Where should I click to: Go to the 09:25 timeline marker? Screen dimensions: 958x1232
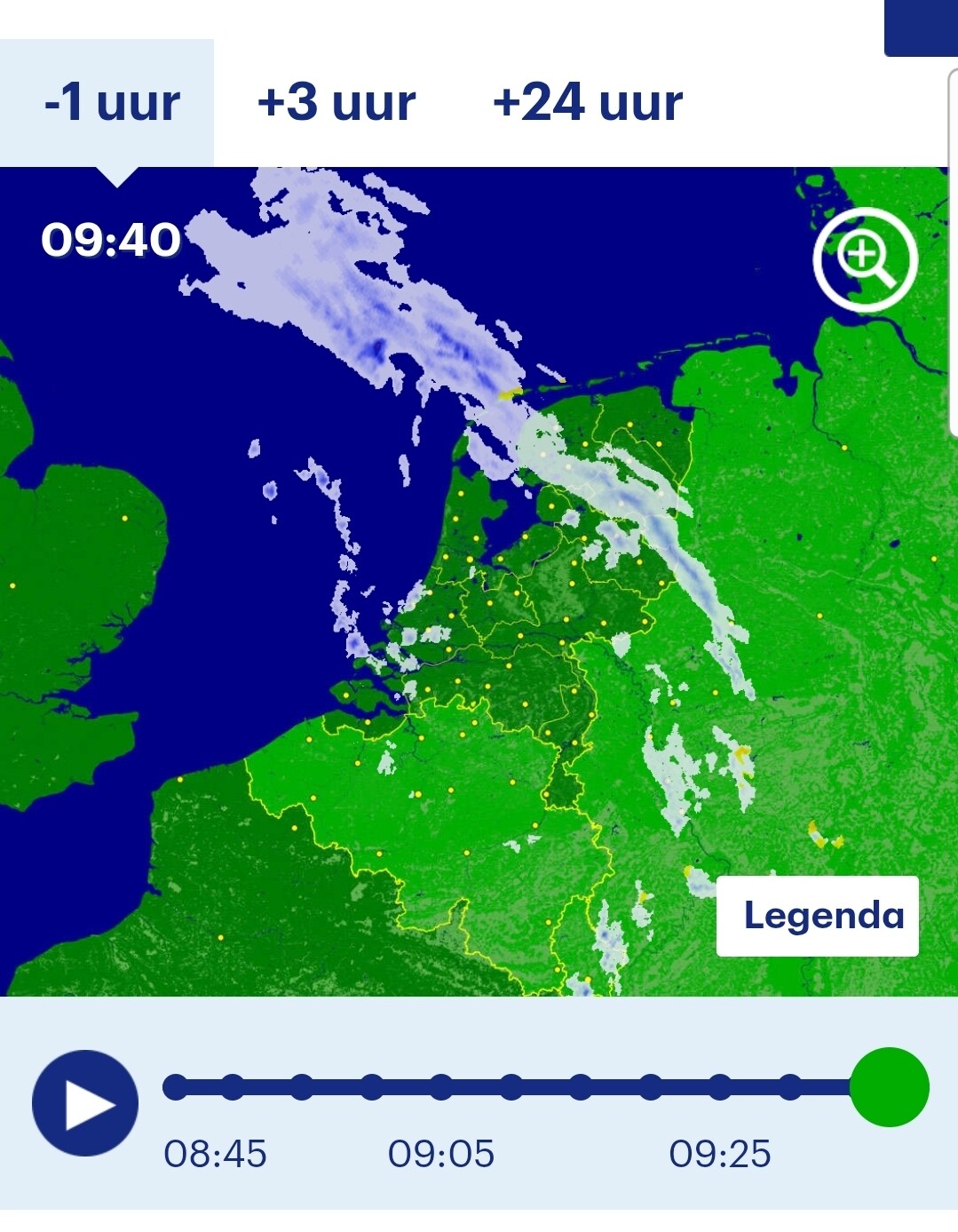click(x=720, y=1086)
